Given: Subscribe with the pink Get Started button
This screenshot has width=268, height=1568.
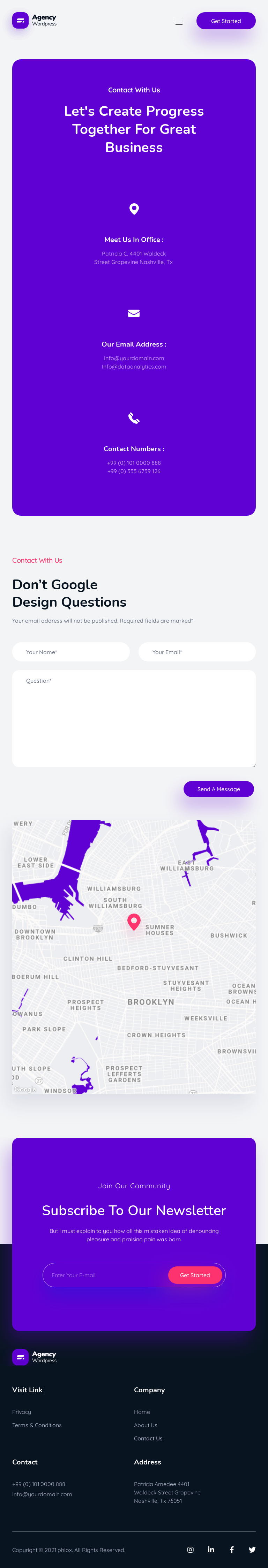Looking at the screenshot, I should click(195, 1275).
